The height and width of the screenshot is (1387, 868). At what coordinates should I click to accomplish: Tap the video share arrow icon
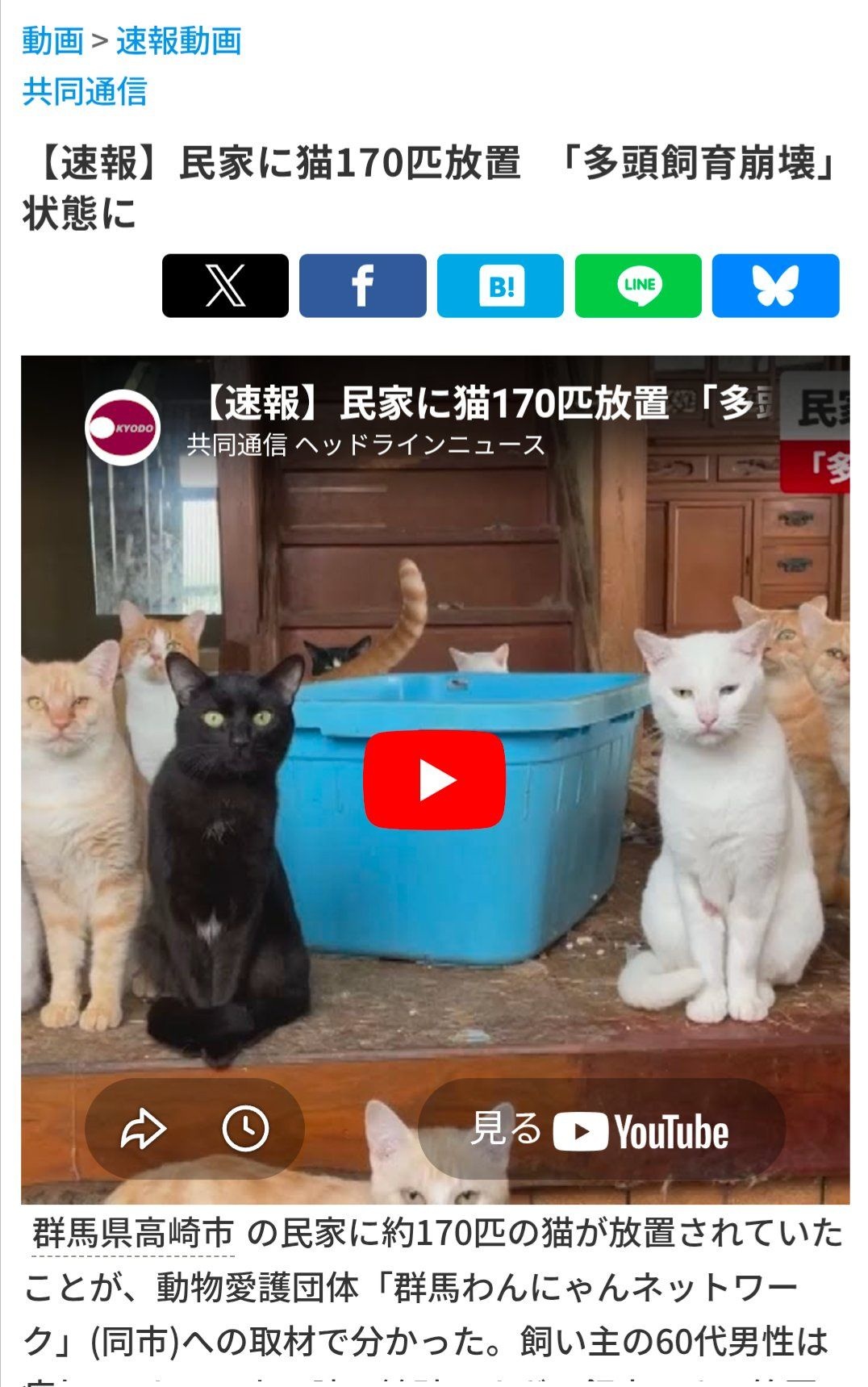click(x=143, y=1129)
